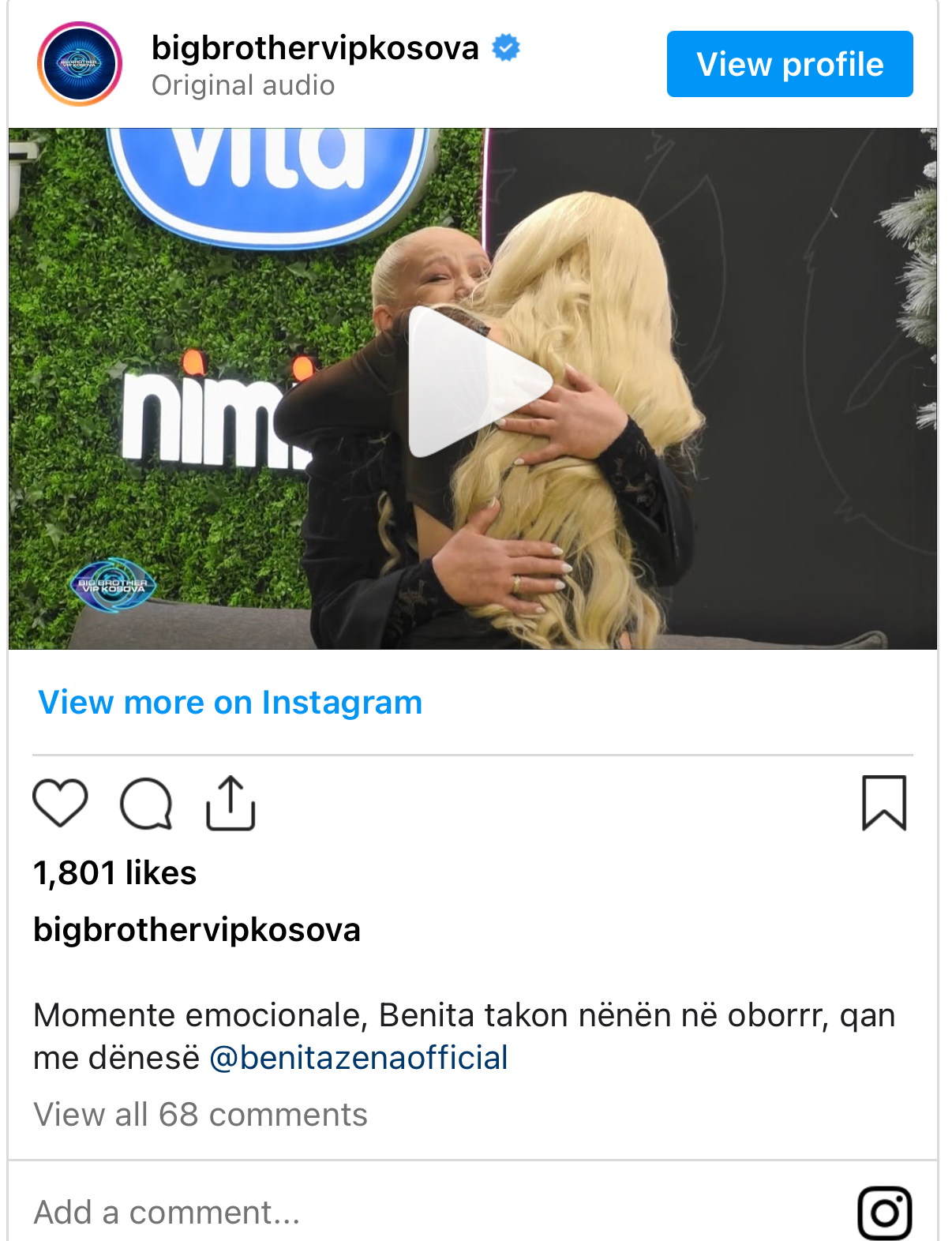Tap the Instagram logo beside comment field
Screen dimensions: 952x1241
[884, 1212]
